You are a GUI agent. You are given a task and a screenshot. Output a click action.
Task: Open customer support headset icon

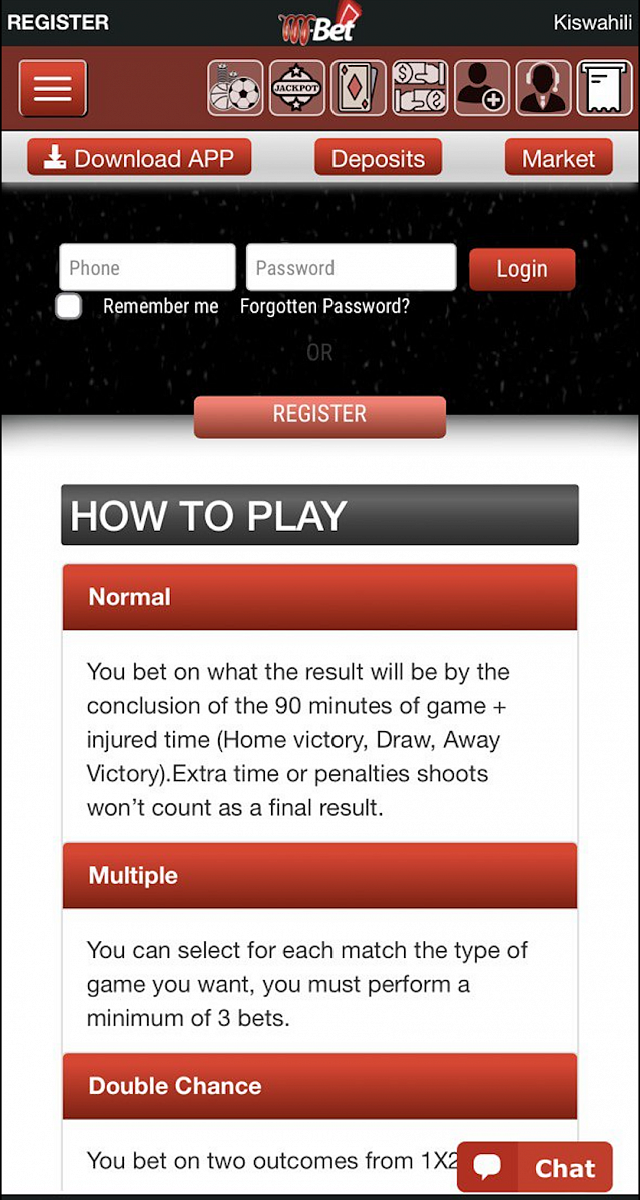coord(544,88)
